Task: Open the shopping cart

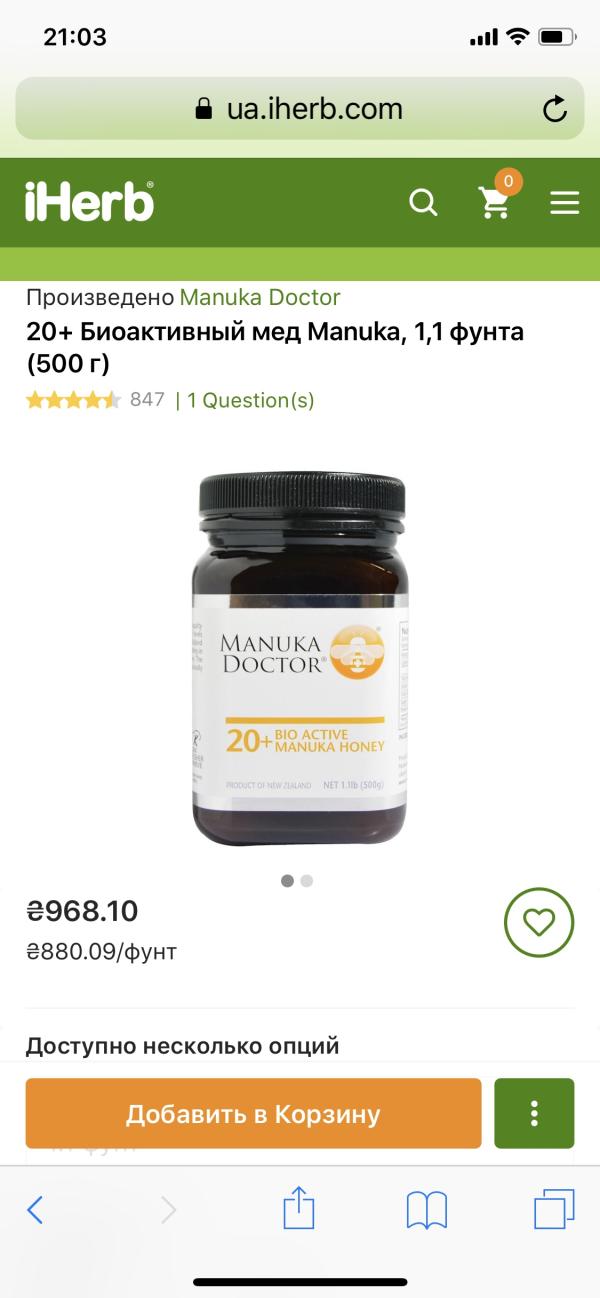Action: (x=494, y=203)
